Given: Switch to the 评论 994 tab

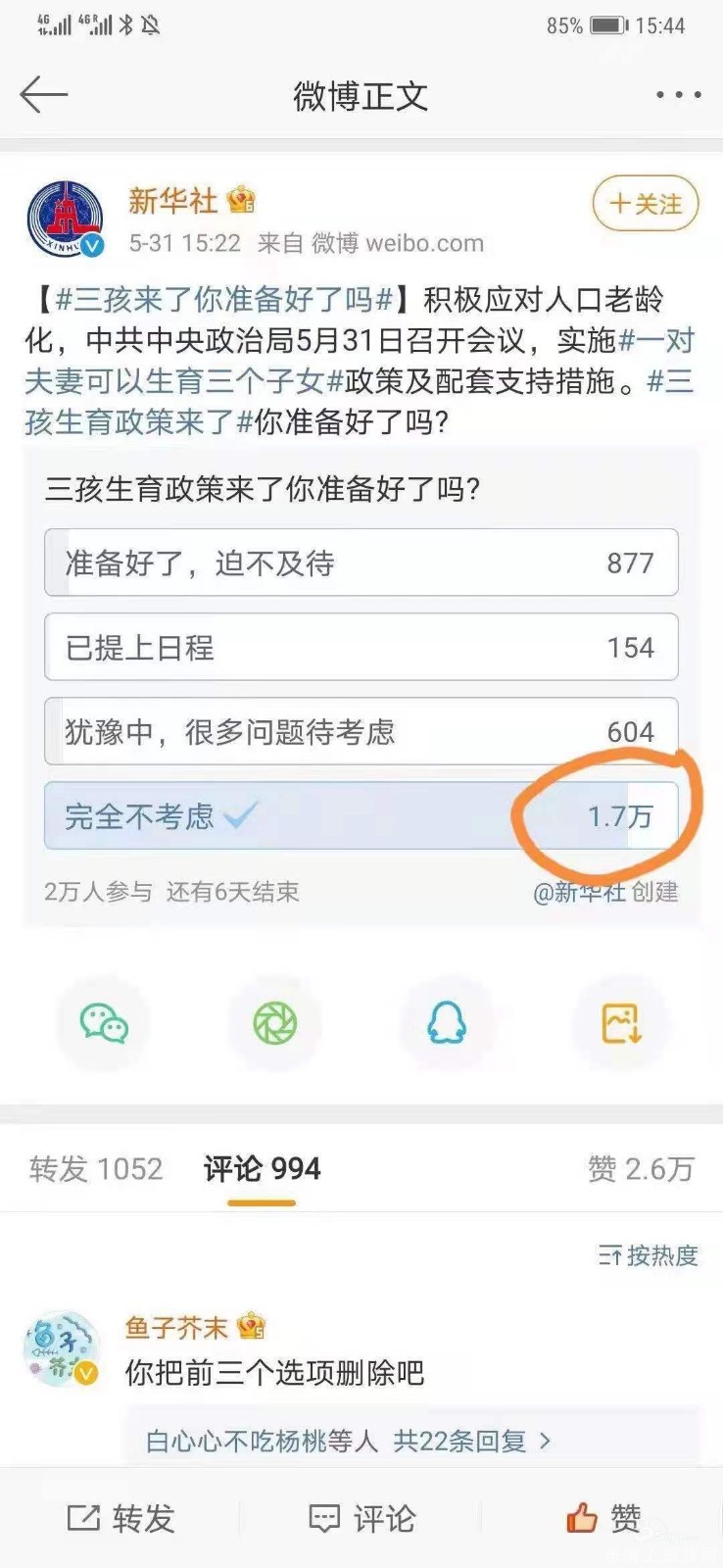Looking at the screenshot, I should (262, 1168).
